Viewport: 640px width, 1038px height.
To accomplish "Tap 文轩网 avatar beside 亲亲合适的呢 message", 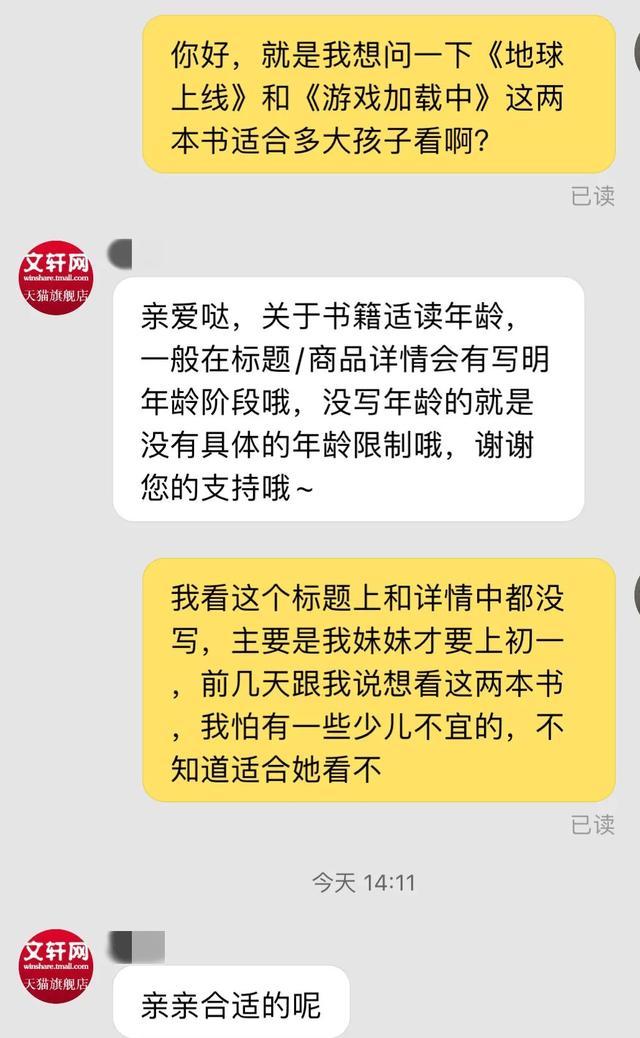I will pos(56,965).
